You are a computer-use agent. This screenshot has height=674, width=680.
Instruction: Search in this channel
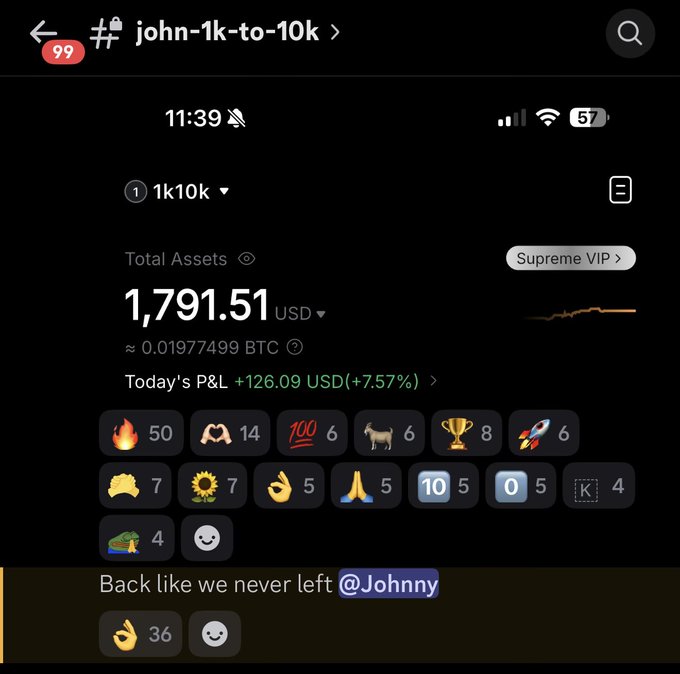(x=630, y=34)
